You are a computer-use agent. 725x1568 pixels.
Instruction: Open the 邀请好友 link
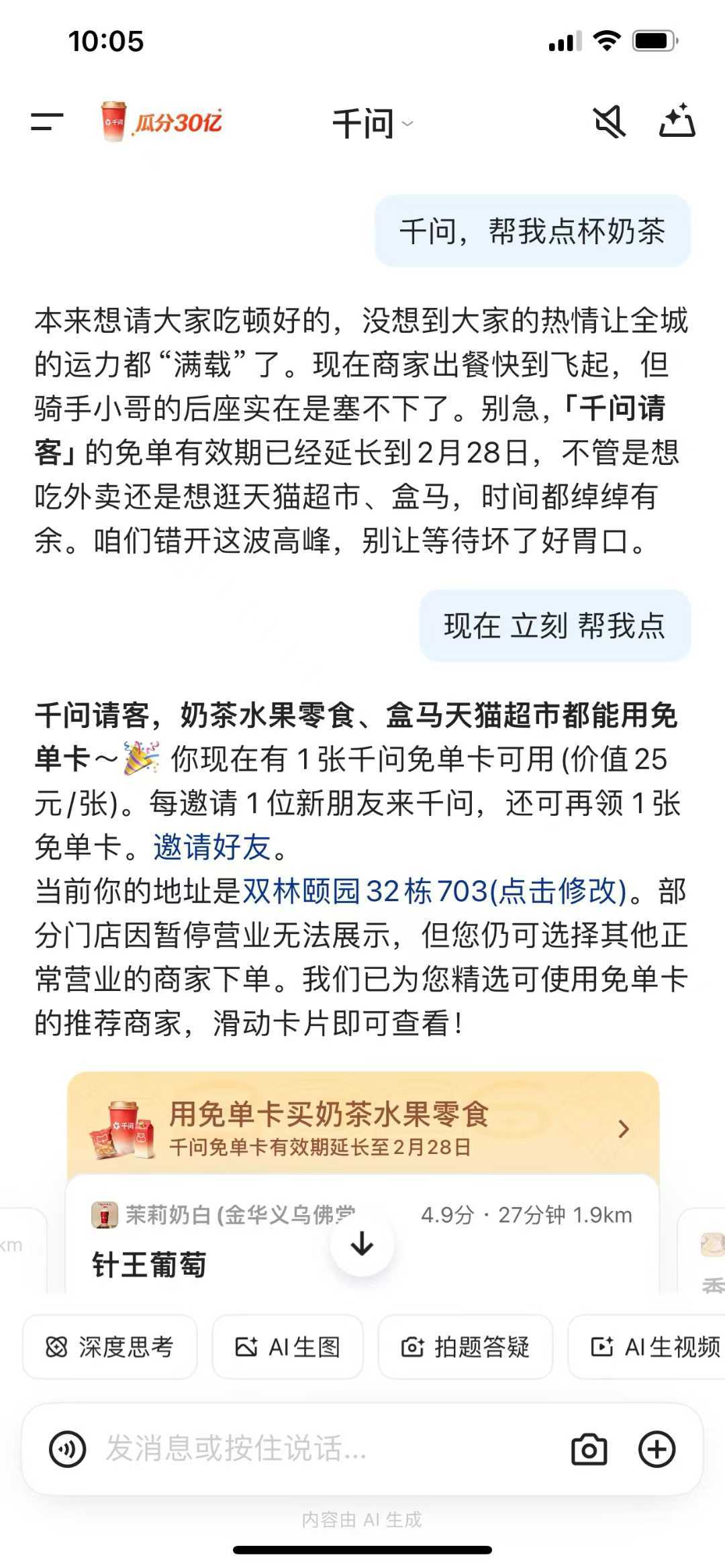tap(211, 847)
